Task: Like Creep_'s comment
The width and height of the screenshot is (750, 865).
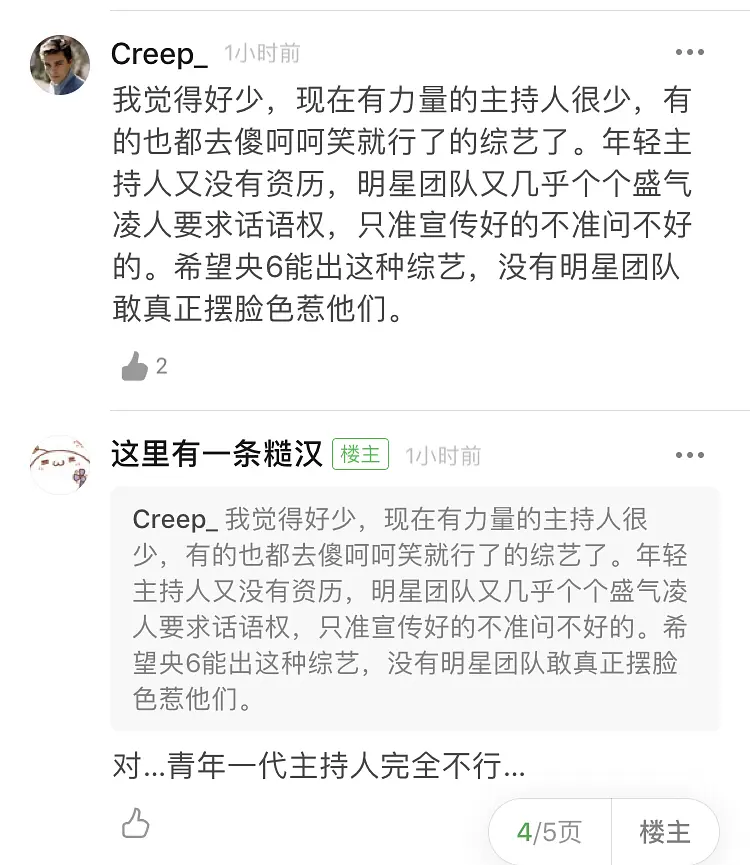Action: (x=135, y=366)
